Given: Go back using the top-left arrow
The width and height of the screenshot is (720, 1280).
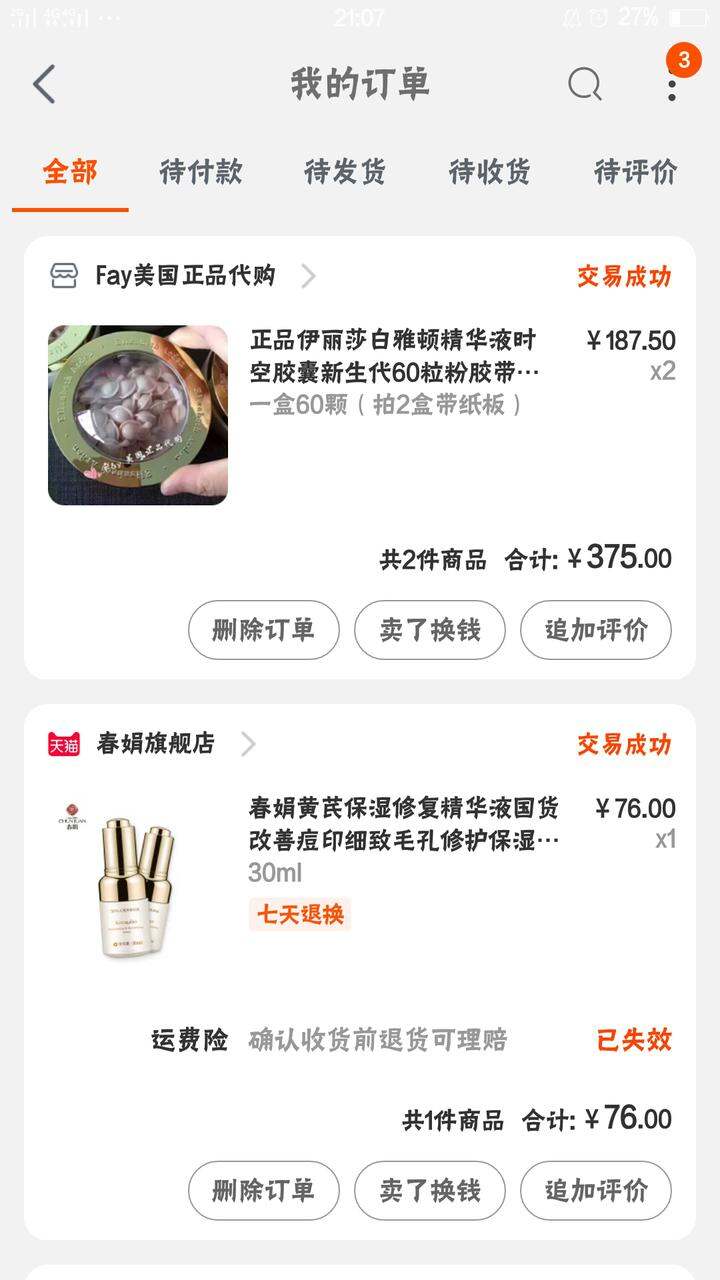Looking at the screenshot, I should pyautogui.click(x=44, y=85).
